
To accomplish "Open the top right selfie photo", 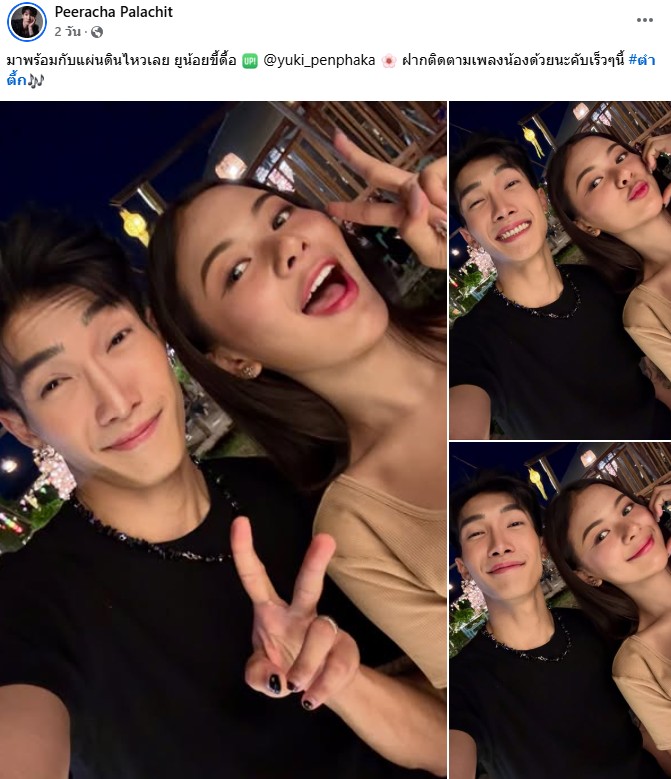I will pyautogui.click(x=560, y=270).
